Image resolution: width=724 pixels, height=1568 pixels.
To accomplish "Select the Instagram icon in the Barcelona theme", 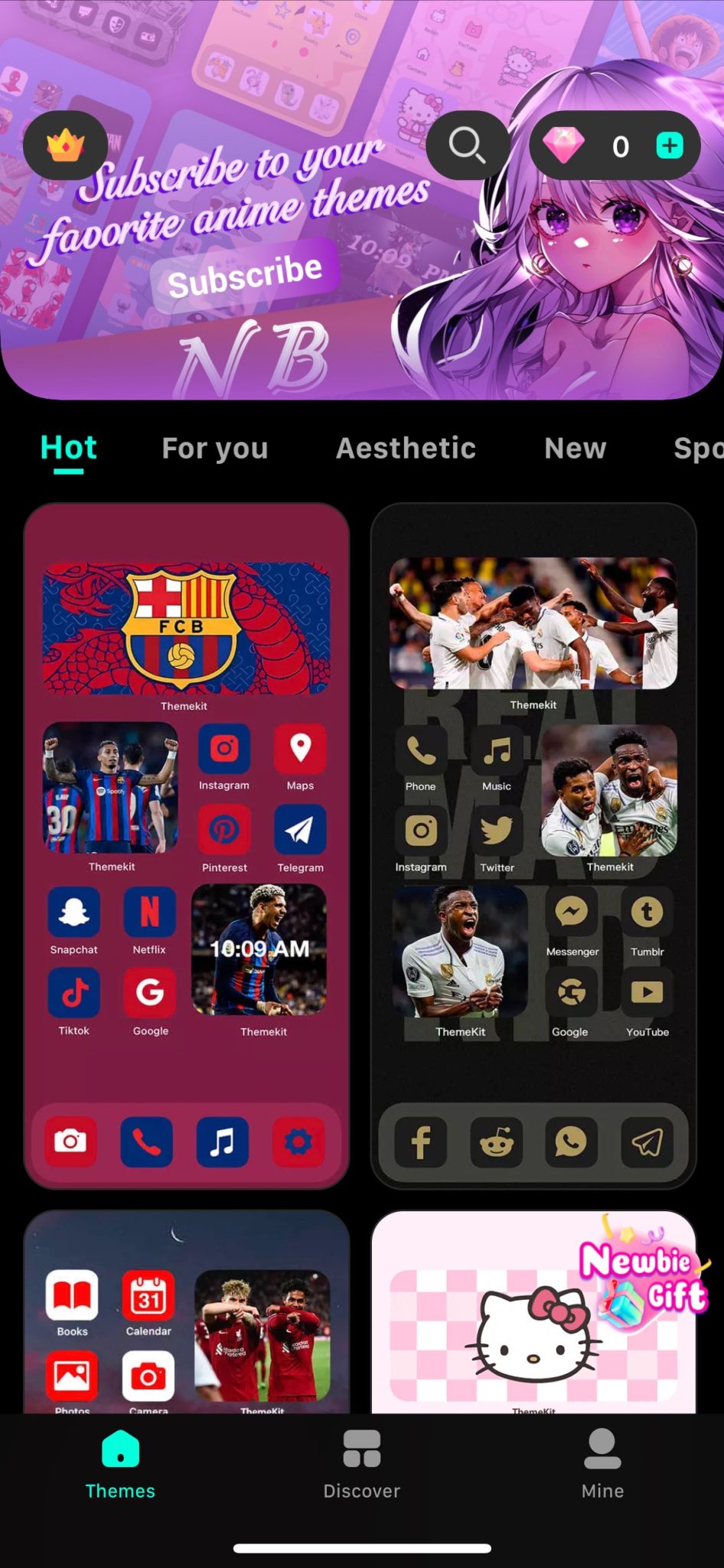I will [224, 749].
